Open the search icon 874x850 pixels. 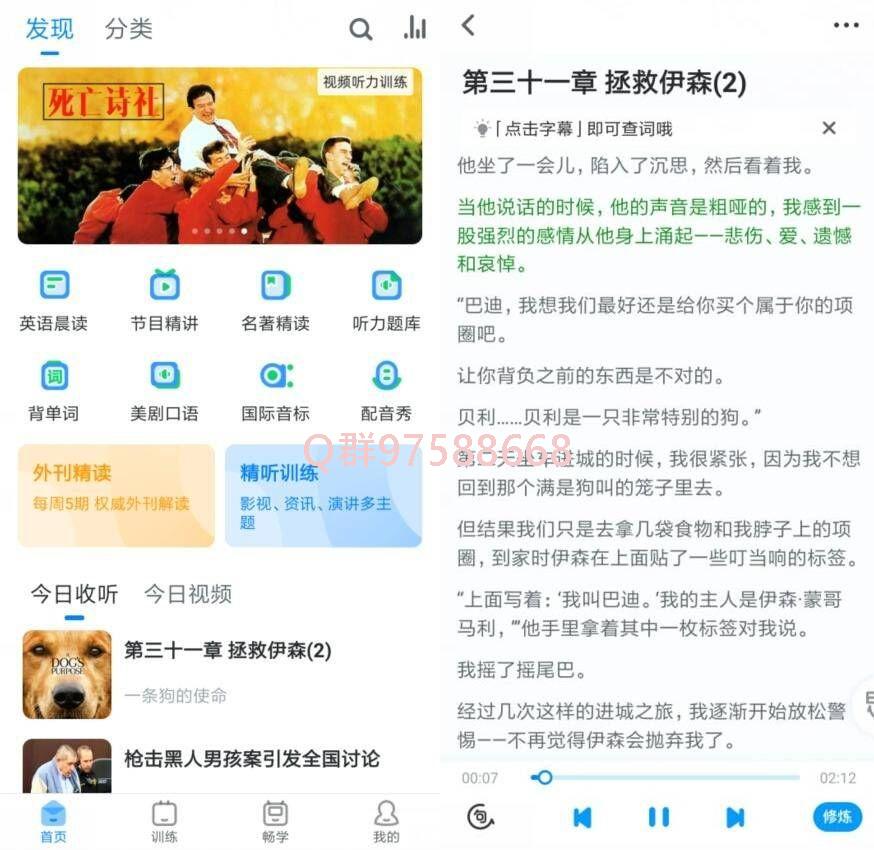pos(360,30)
